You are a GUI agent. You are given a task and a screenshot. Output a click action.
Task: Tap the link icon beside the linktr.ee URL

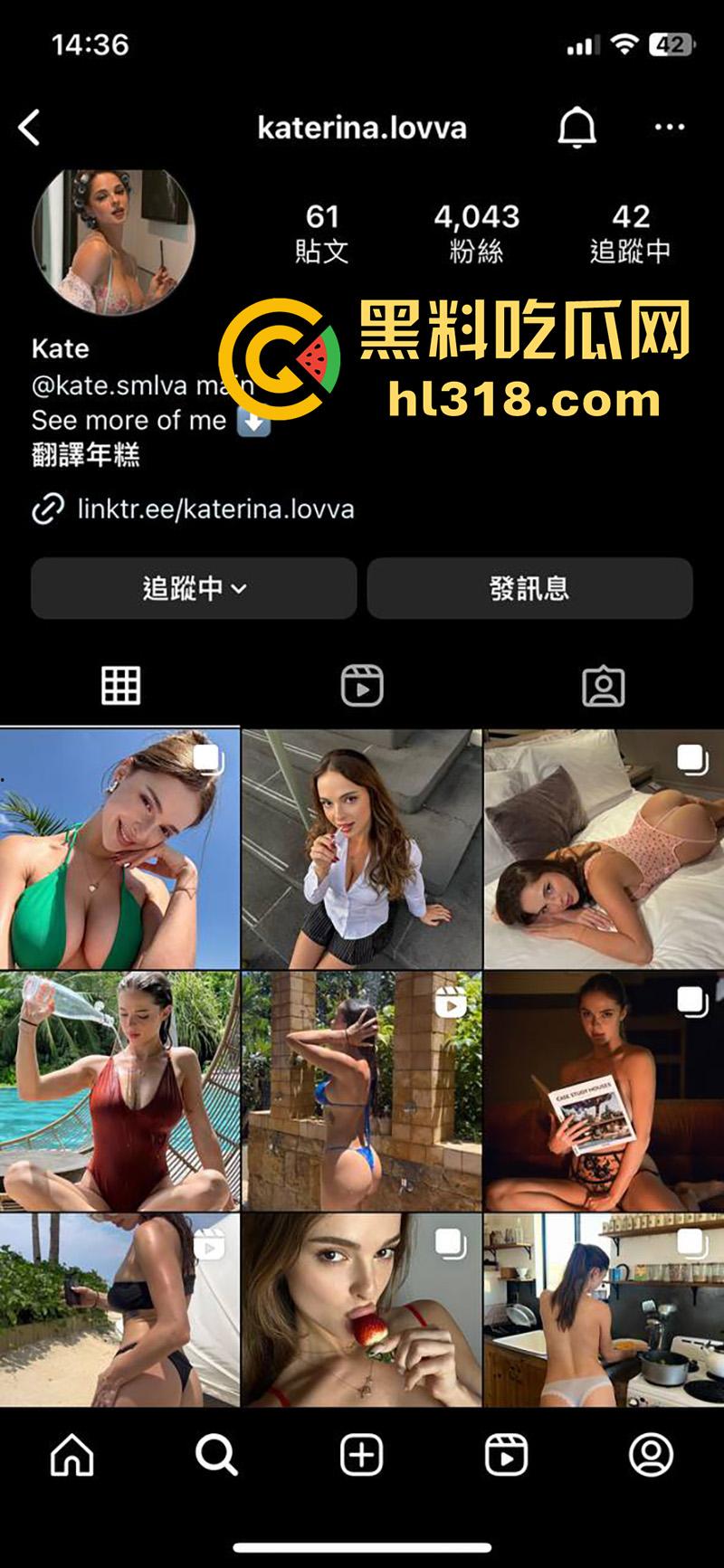pos(48,509)
